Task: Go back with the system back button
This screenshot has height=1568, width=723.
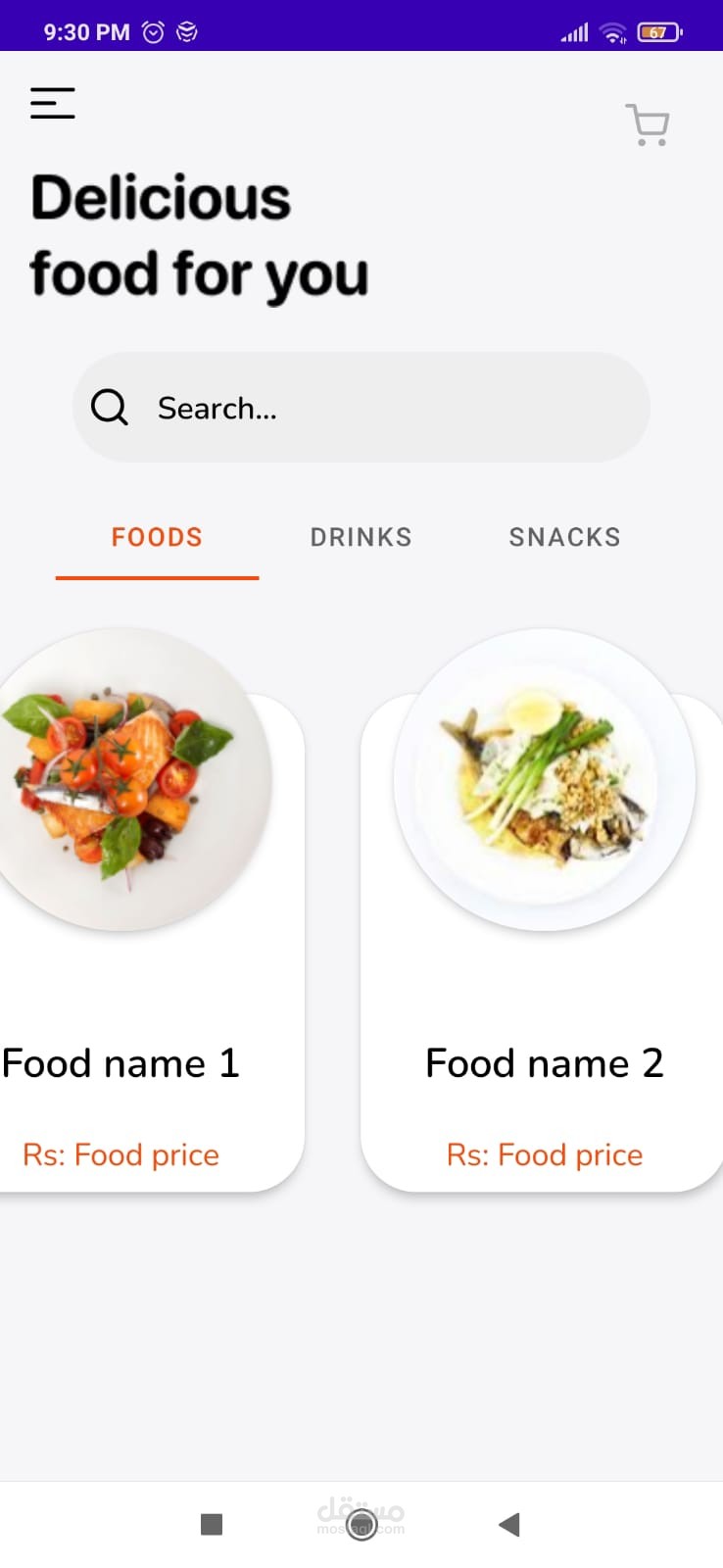Action: (x=509, y=1524)
